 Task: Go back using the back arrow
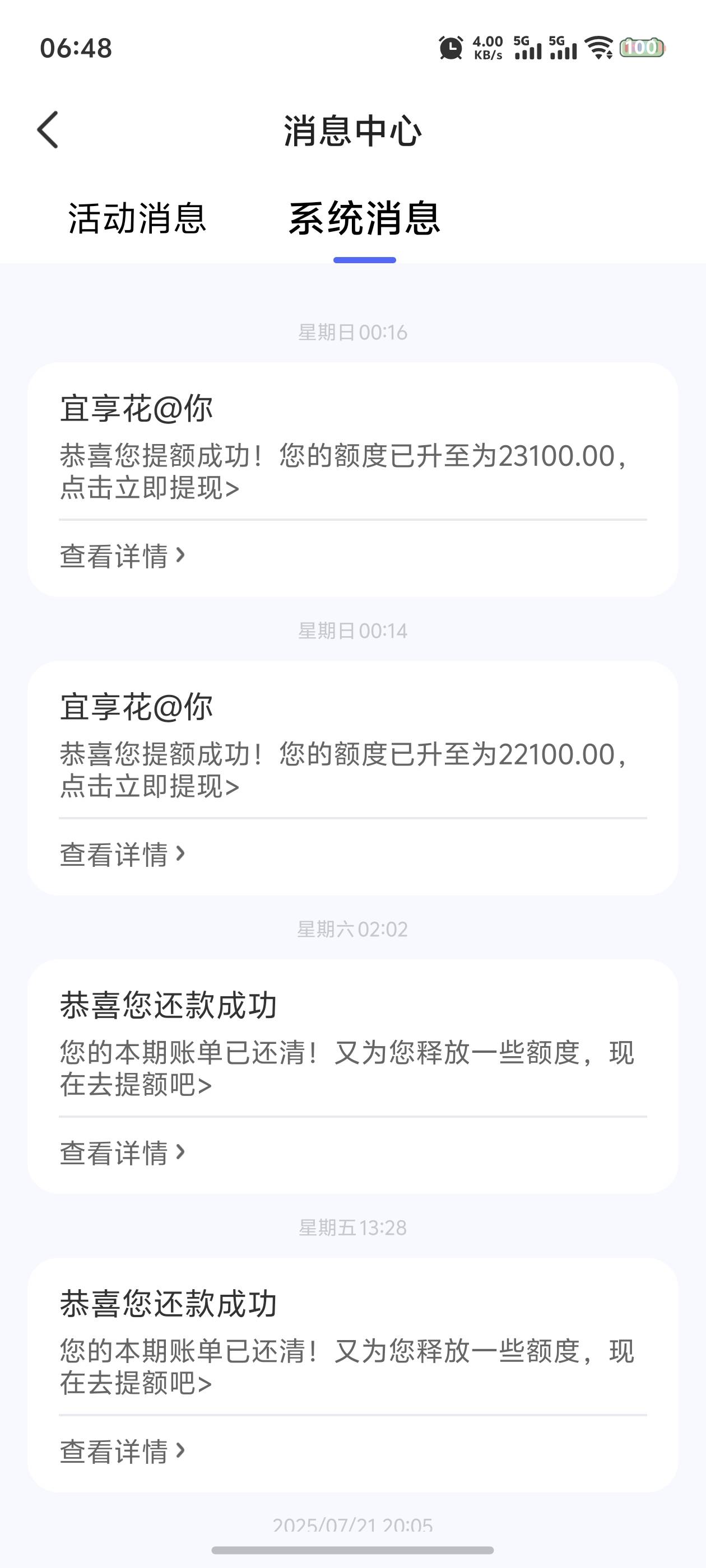(x=48, y=130)
